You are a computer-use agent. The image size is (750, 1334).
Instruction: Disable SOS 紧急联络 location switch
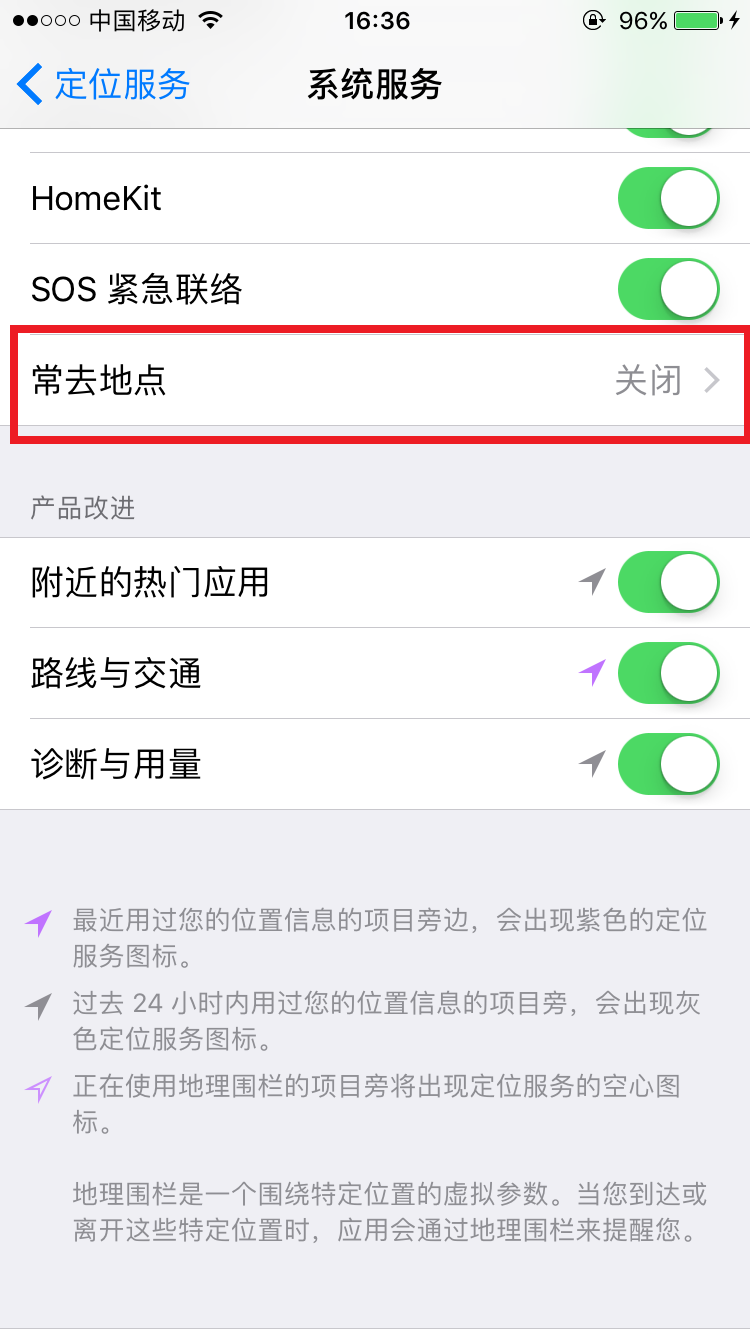[668, 289]
